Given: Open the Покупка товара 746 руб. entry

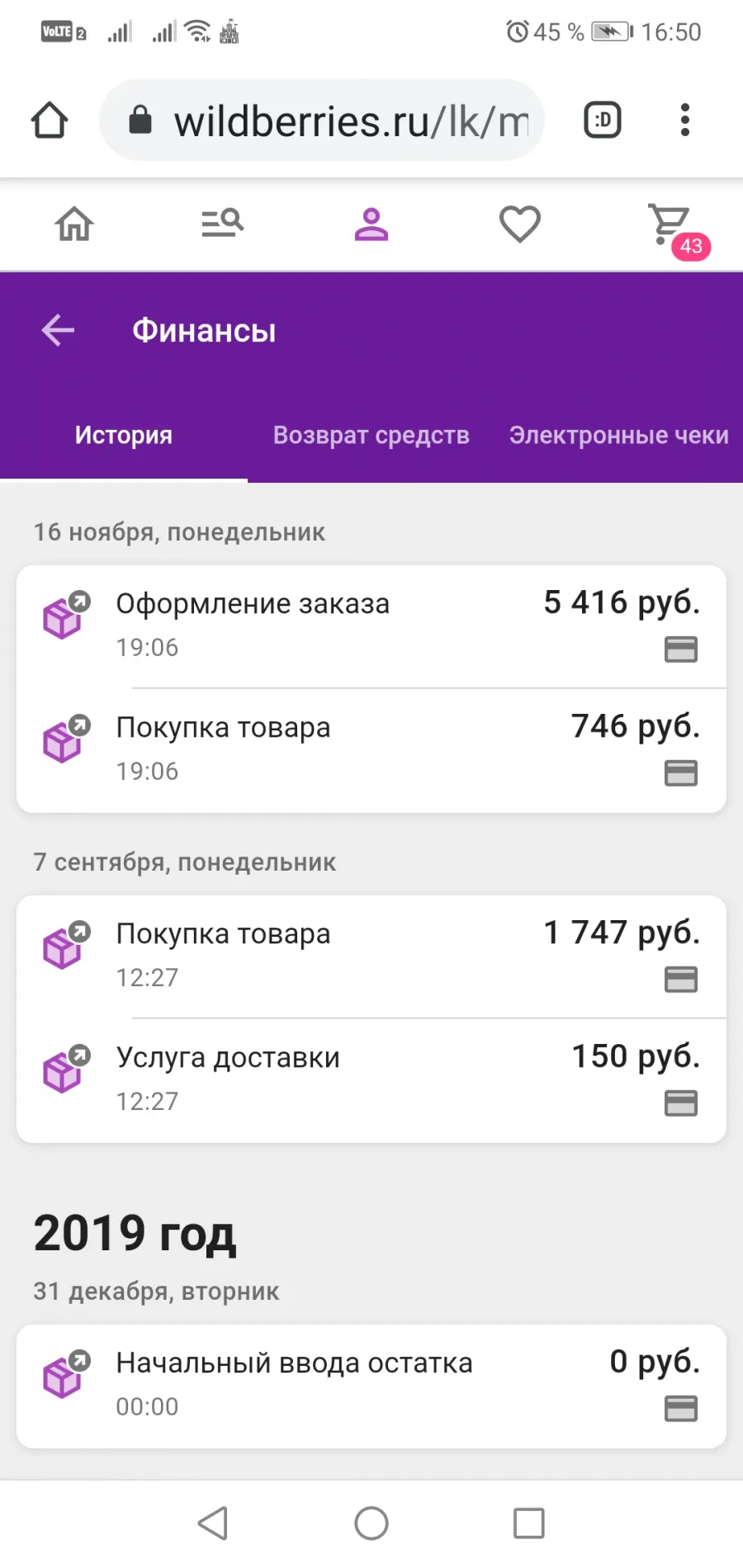Looking at the screenshot, I should (371, 750).
